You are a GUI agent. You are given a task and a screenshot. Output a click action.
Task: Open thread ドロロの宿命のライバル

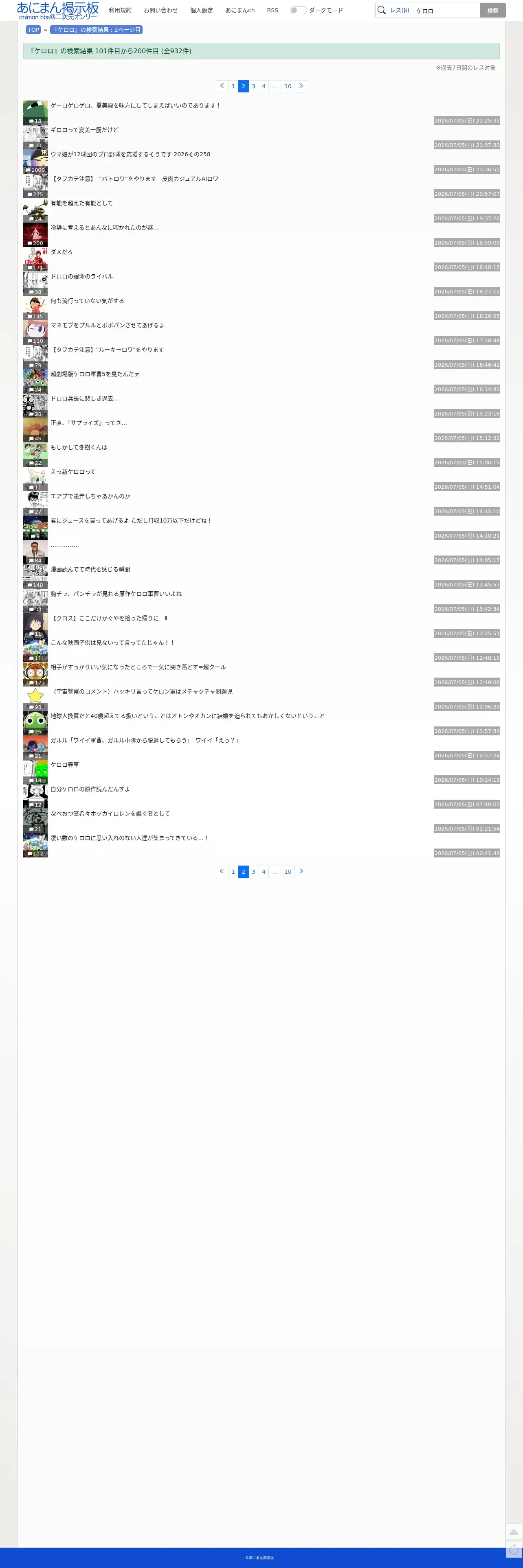(x=82, y=276)
